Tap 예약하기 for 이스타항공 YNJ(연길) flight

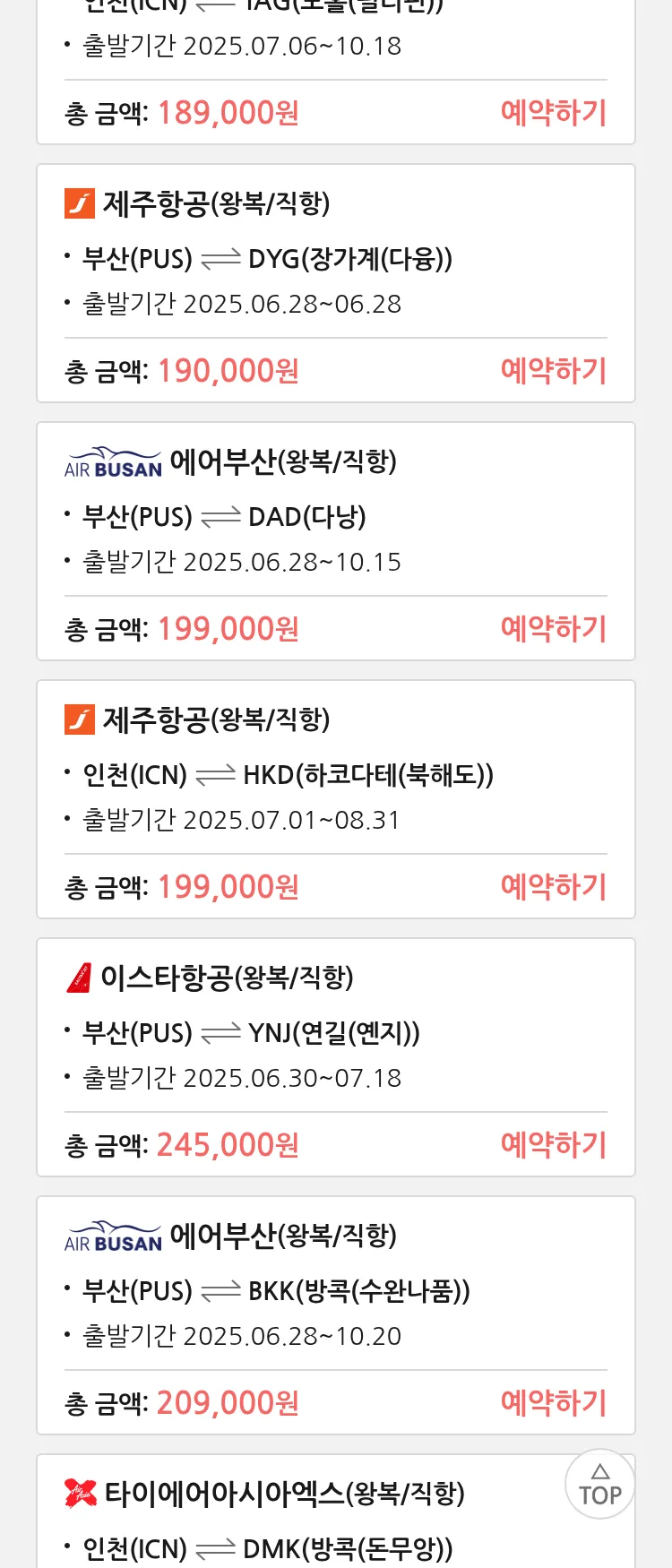pos(553,1145)
